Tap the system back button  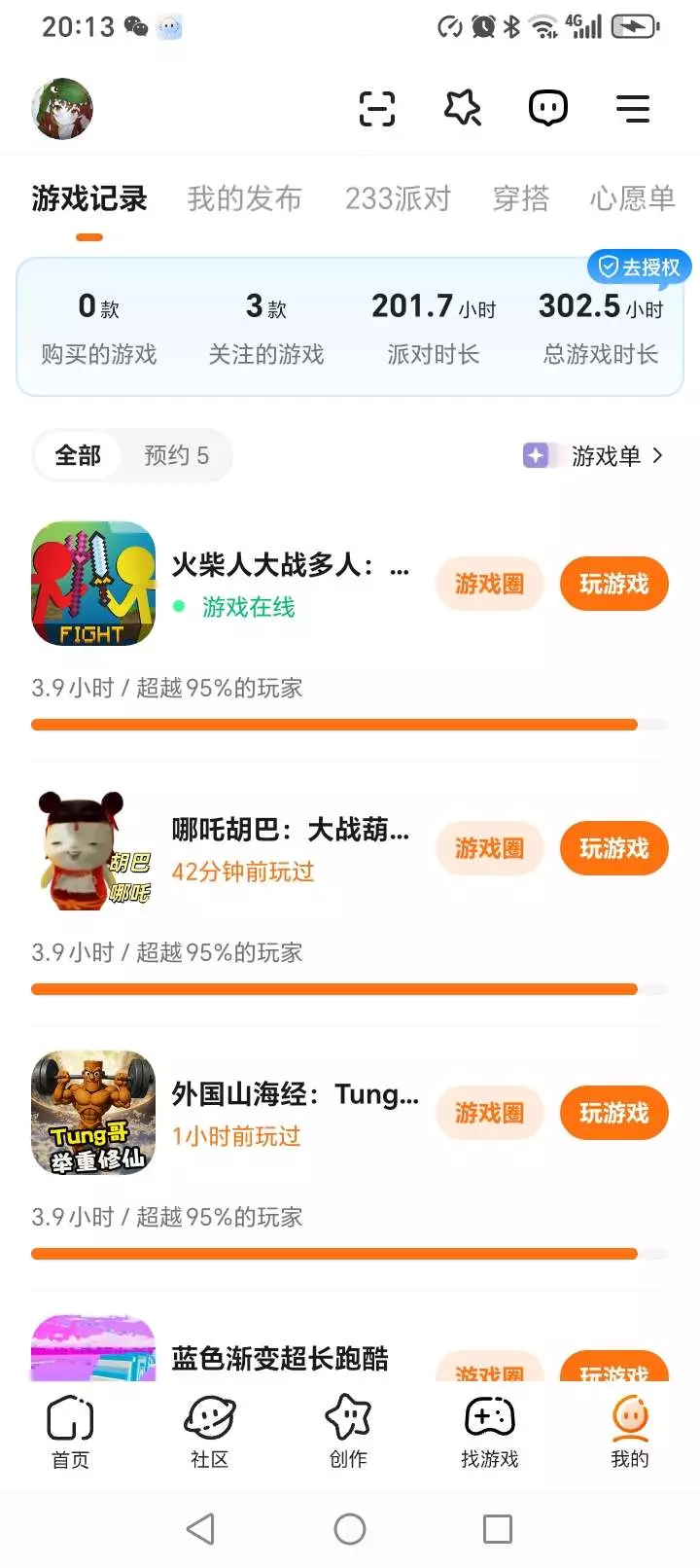tap(201, 1529)
